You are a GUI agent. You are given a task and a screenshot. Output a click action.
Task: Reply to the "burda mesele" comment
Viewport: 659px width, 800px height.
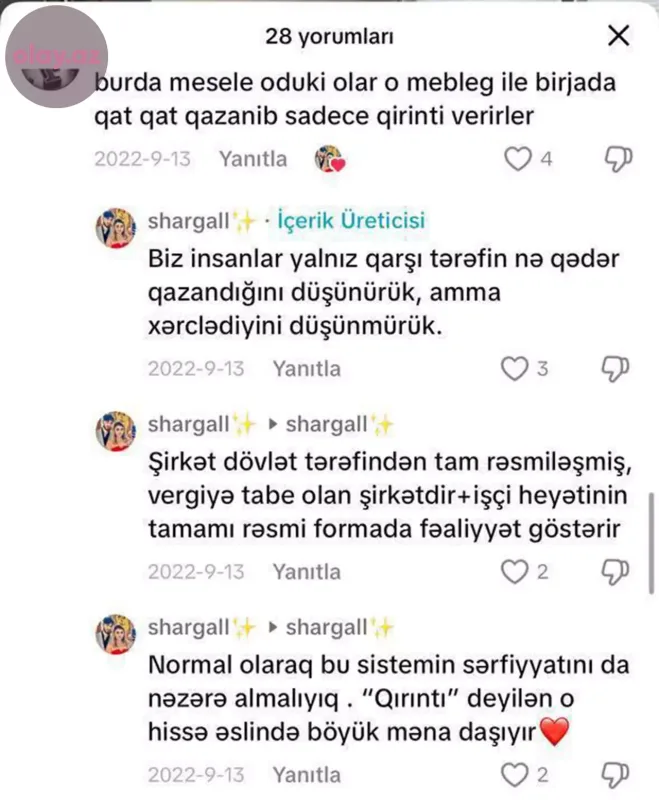pyautogui.click(x=253, y=159)
